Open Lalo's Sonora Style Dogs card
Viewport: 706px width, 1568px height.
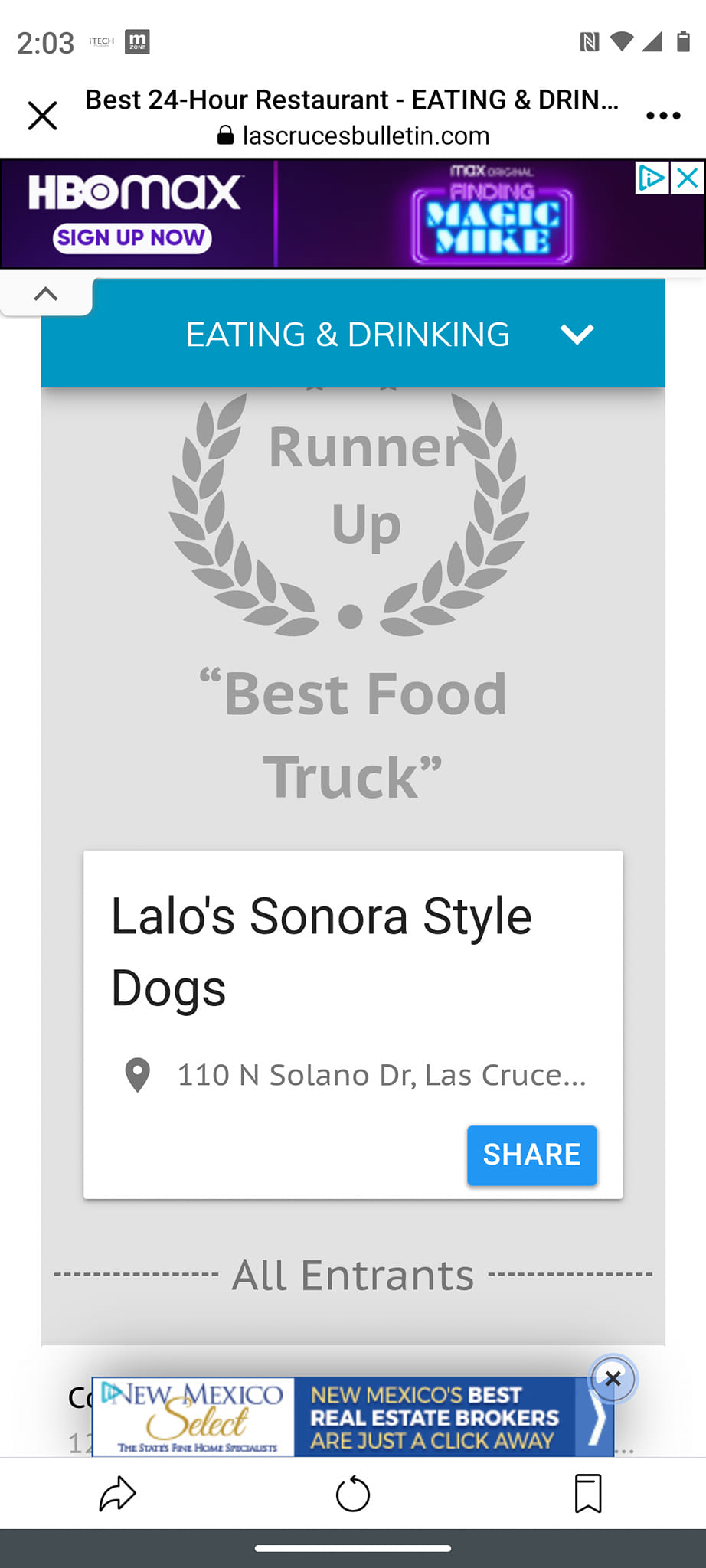click(x=322, y=950)
